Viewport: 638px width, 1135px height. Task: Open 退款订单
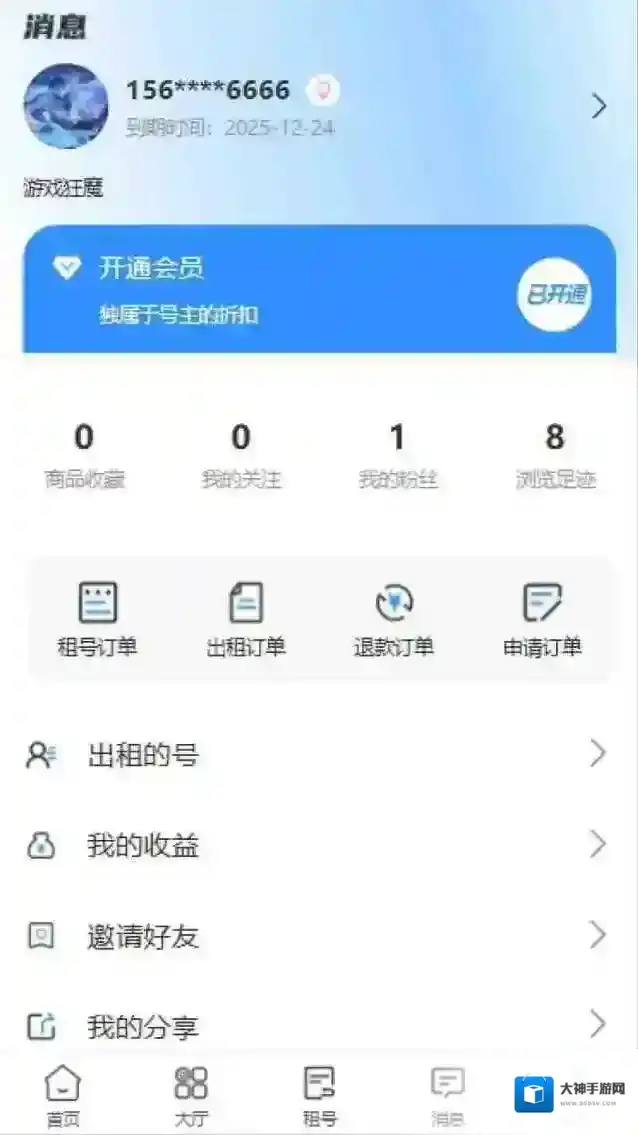point(394,620)
